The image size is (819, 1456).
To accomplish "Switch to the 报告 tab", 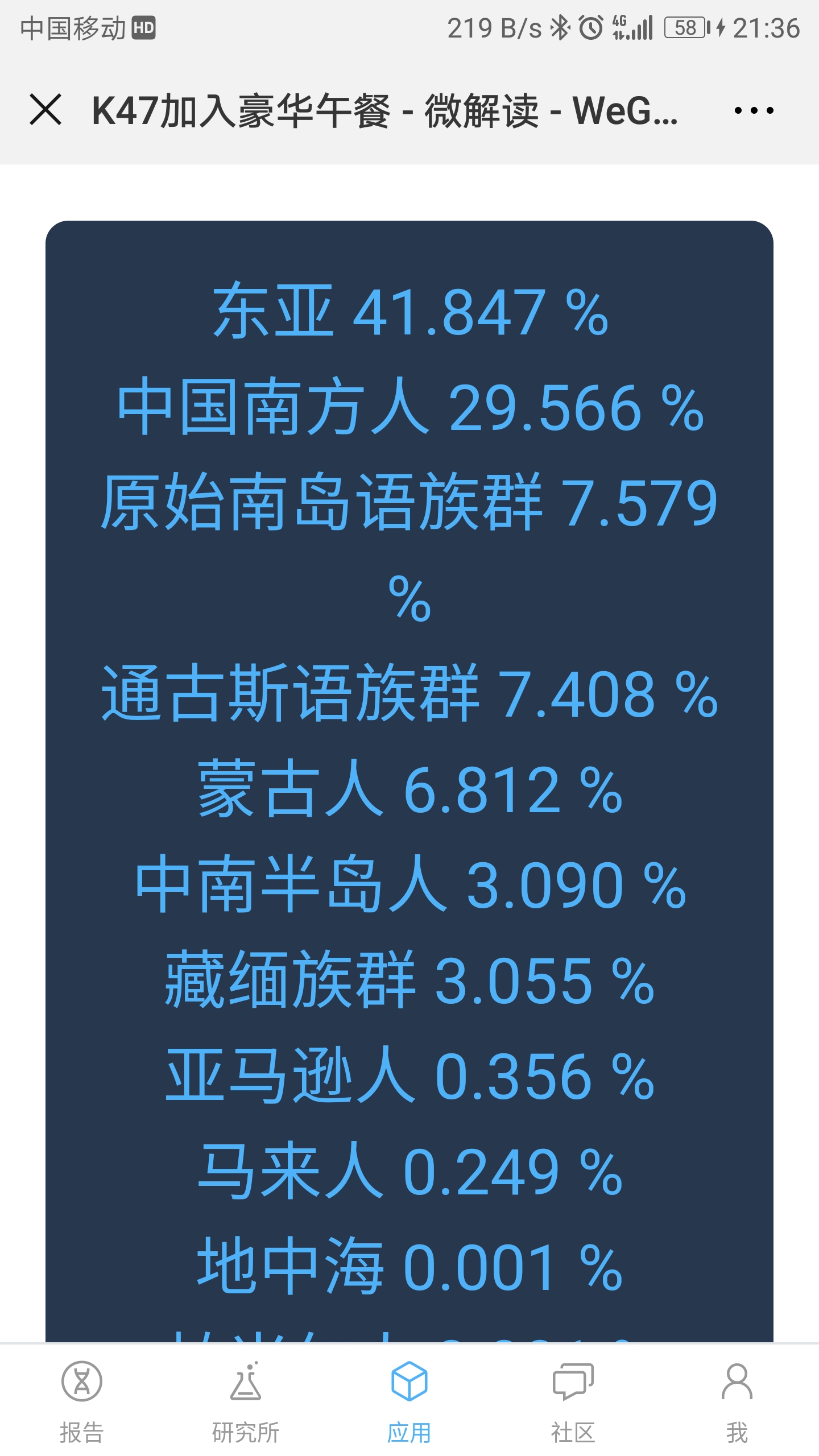I will (82, 1402).
